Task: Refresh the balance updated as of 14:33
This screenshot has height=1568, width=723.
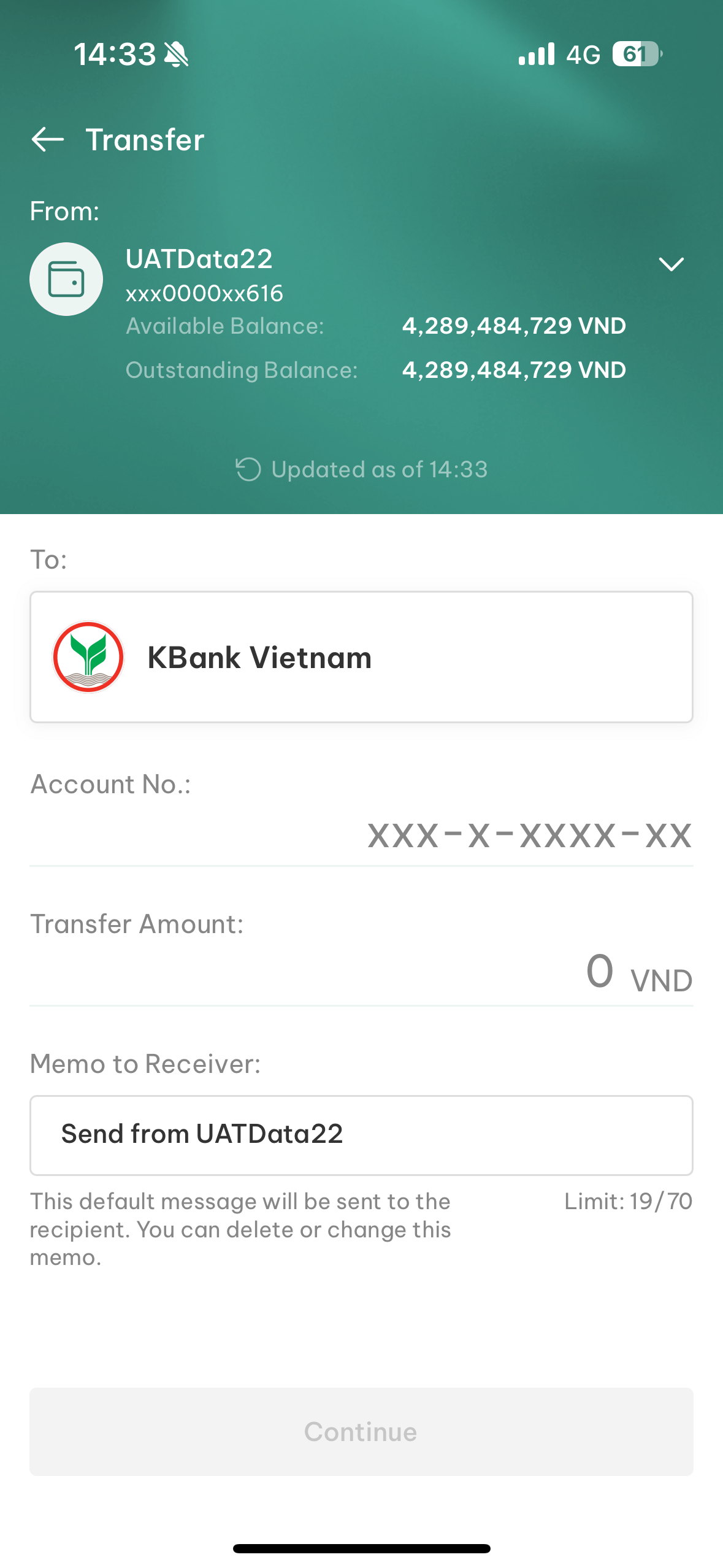Action: (248, 469)
